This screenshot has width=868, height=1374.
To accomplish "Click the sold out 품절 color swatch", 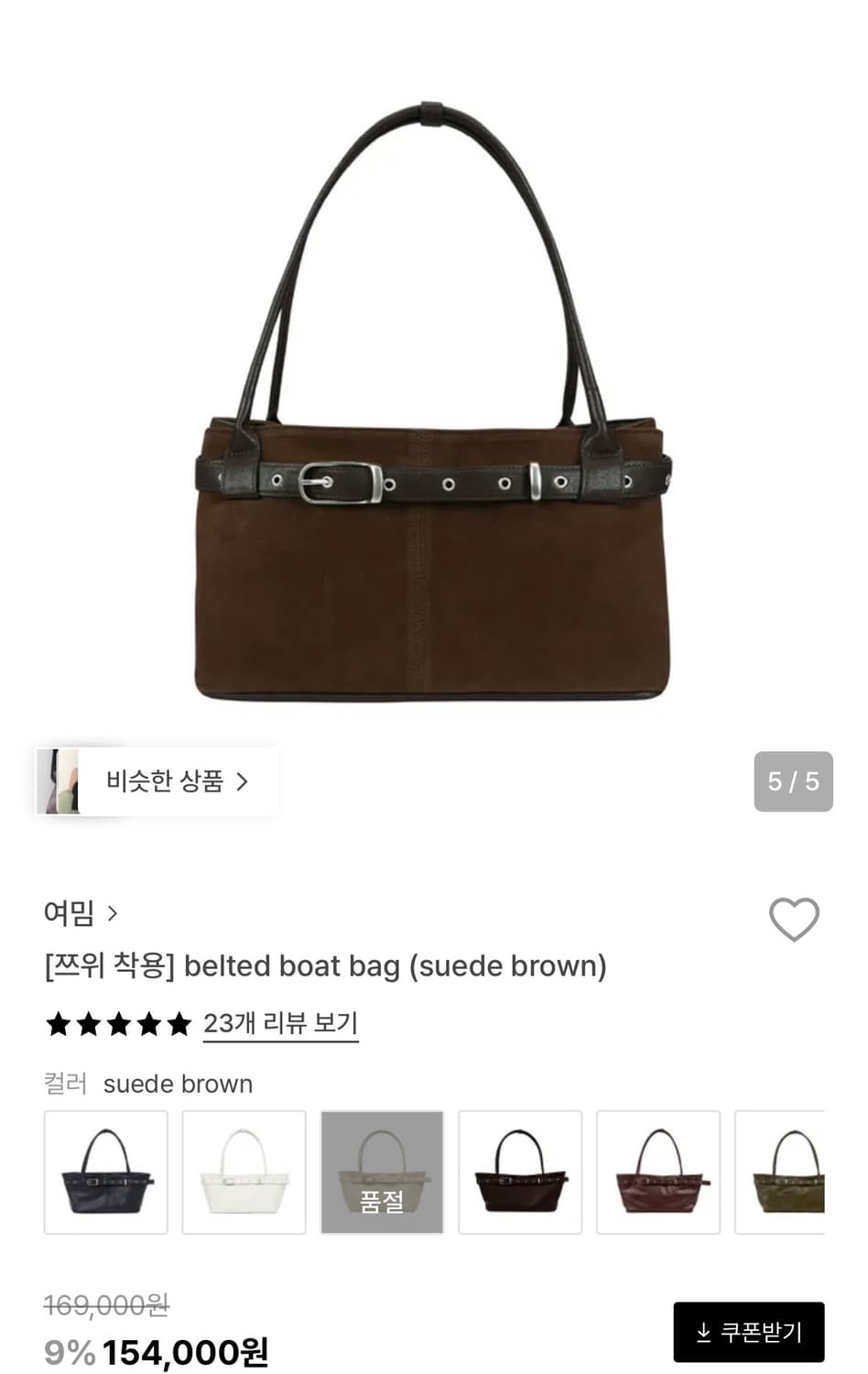I will pyautogui.click(x=381, y=1172).
